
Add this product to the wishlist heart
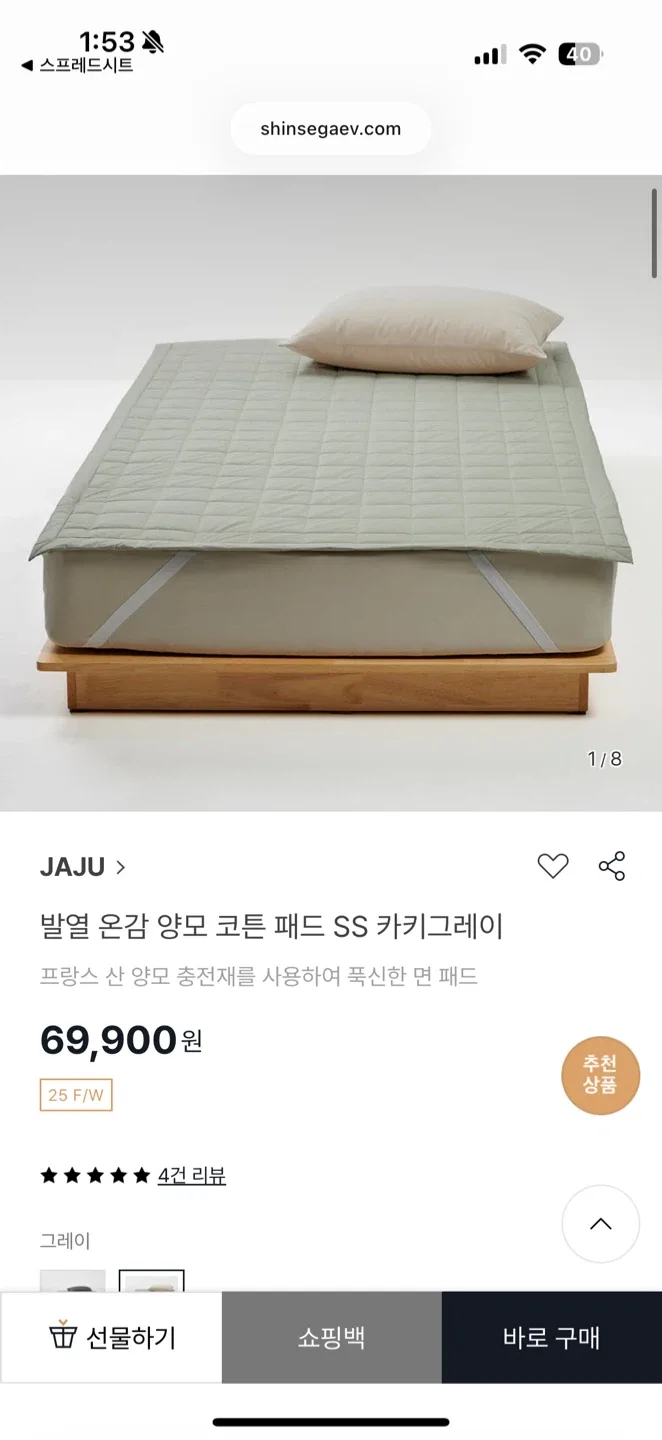point(553,866)
